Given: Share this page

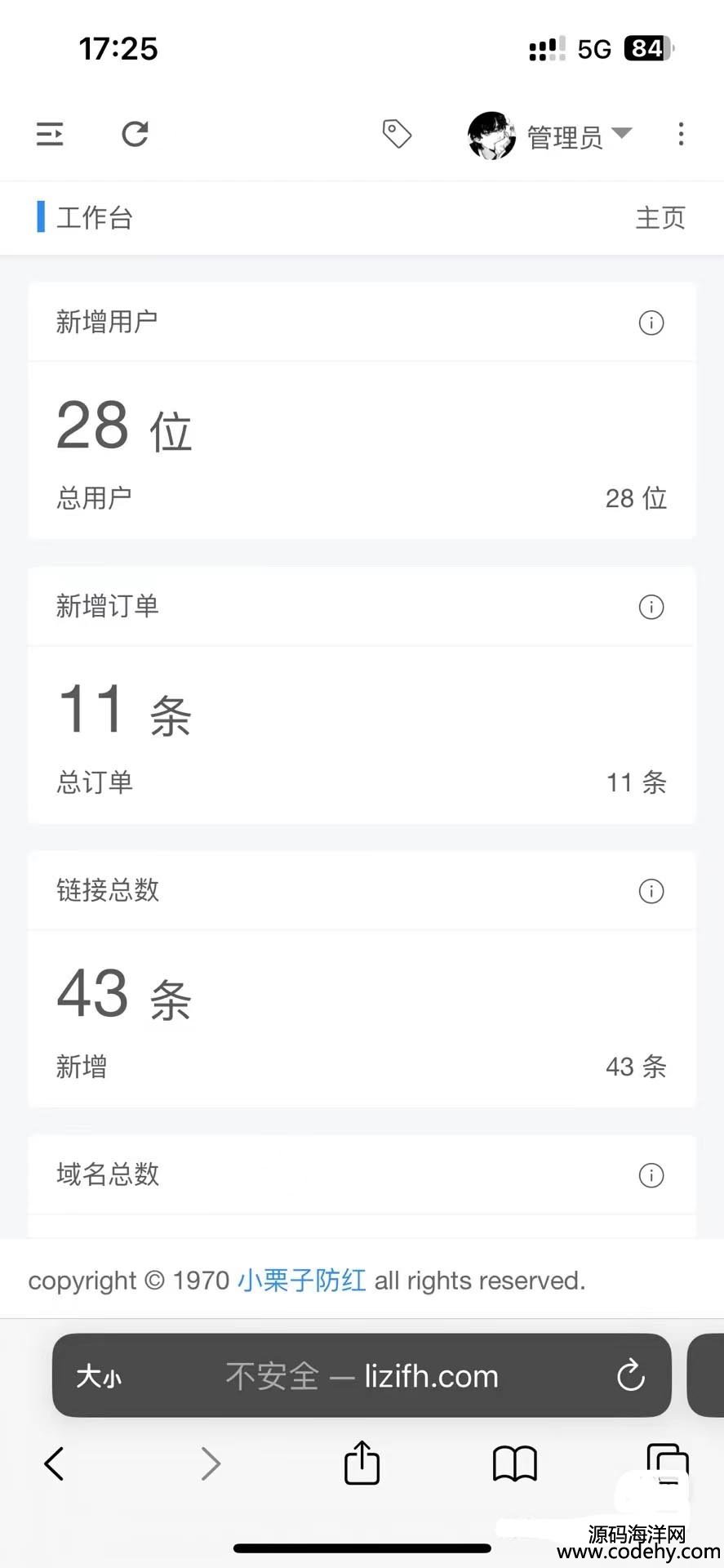Looking at the screenshot, I should coord(362,1462).
